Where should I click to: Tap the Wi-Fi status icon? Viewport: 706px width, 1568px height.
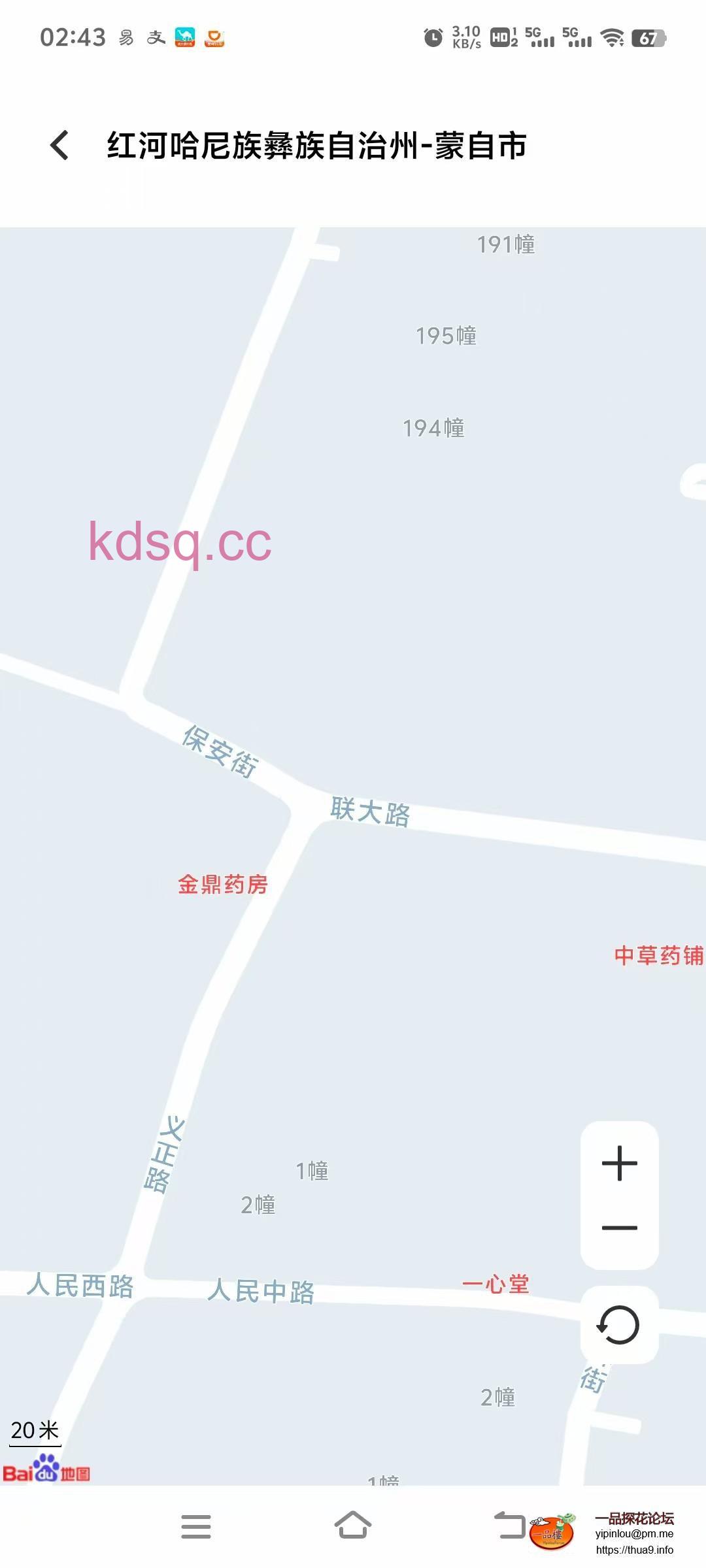click(612, 38)
